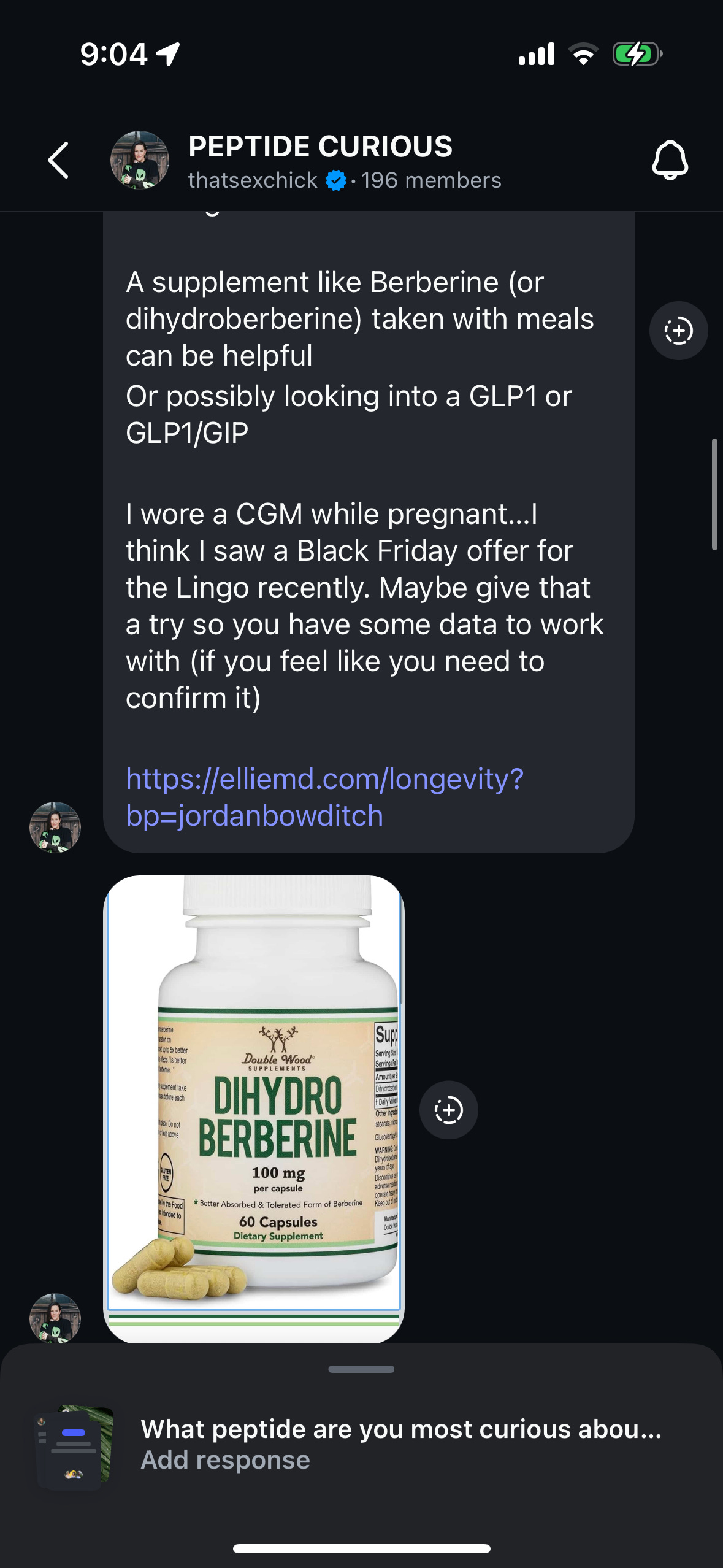The image size is (723, 1568).
Task: Go back from the Peptide Curious channel
Action: pyautogui.click(x=59, y=161)
